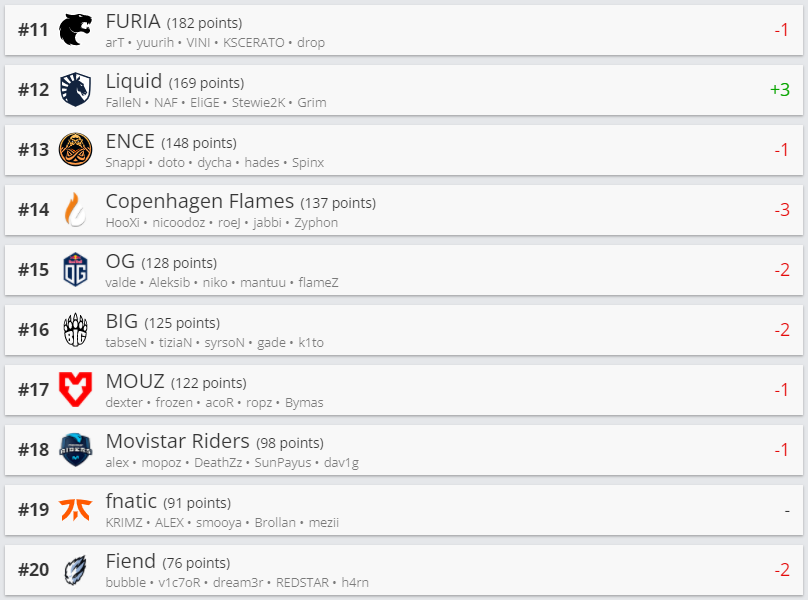Open the Fiend team entry
The image size is (808, 600).
[x=403, y=570]
